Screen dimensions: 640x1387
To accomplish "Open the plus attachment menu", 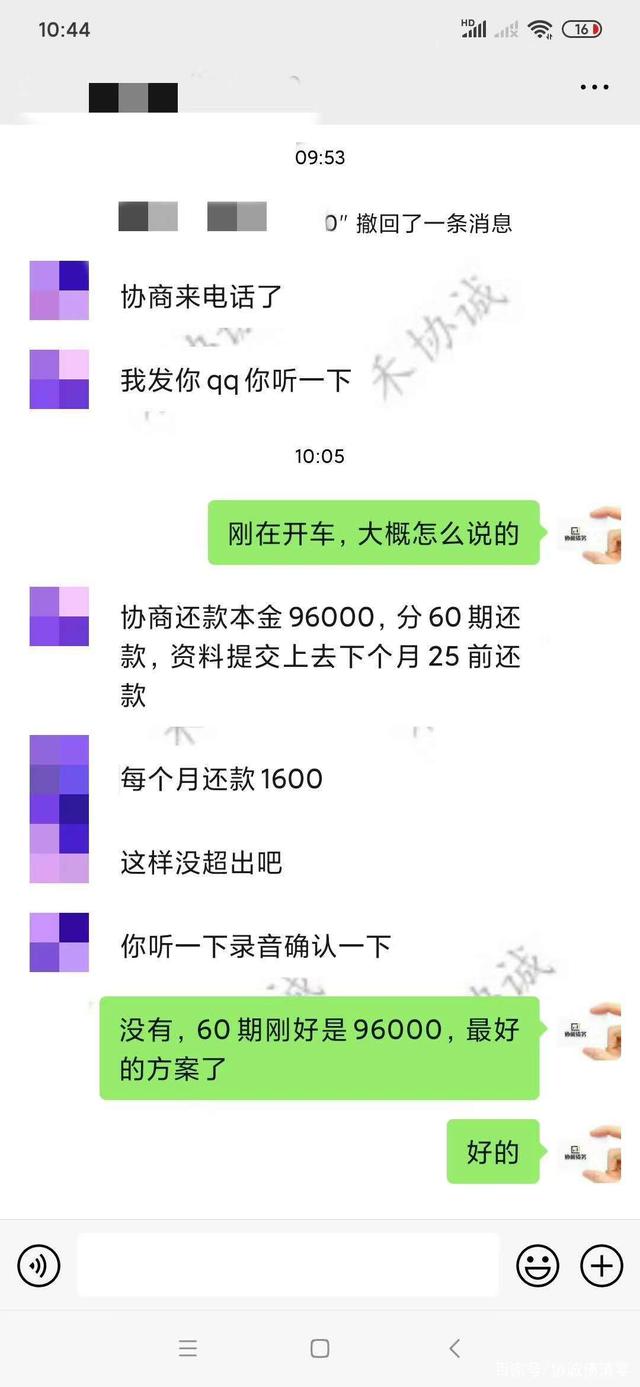I will pos(601,1266).
